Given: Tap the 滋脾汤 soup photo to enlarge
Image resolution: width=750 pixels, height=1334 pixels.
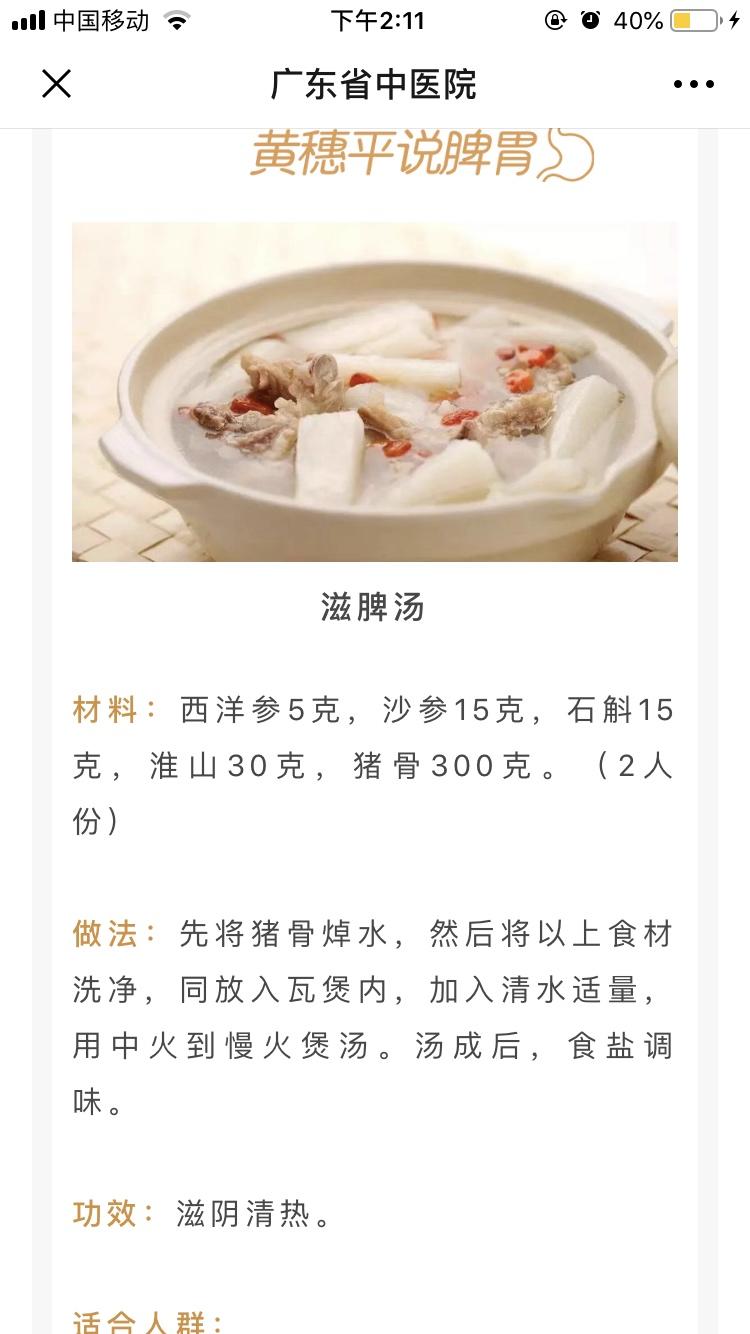Looking at the screenshot, I should click(374, 392).
